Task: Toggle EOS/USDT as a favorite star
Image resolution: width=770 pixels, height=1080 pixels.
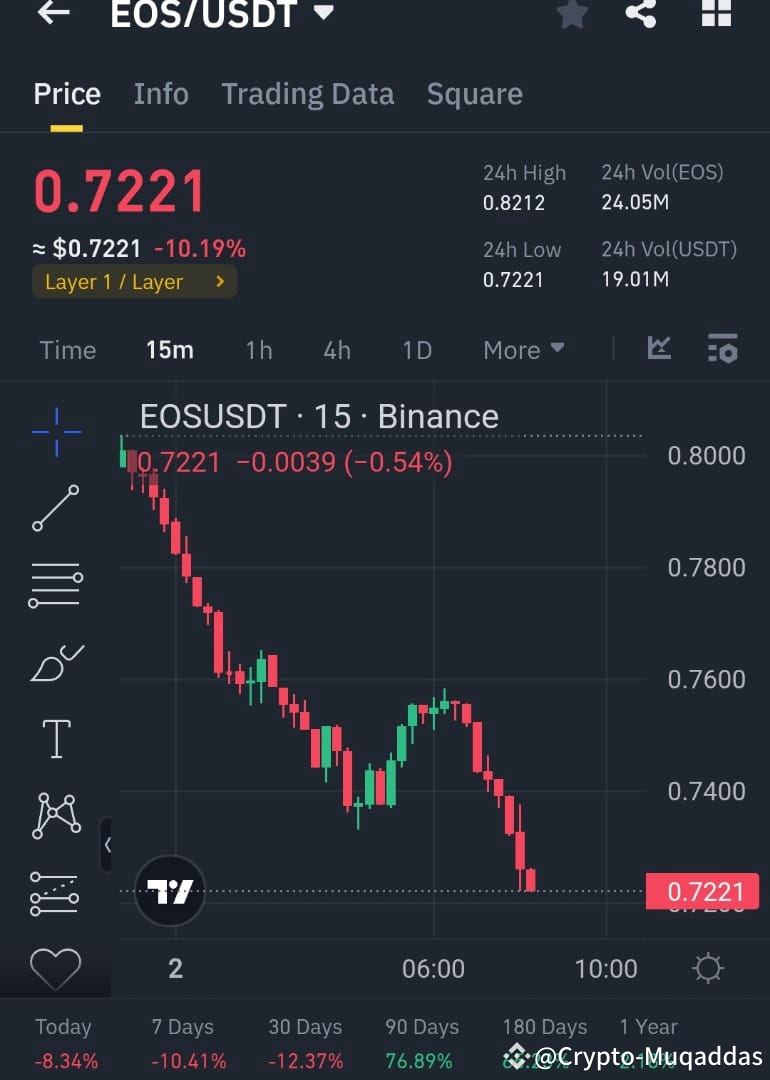Action: (572, 14)
